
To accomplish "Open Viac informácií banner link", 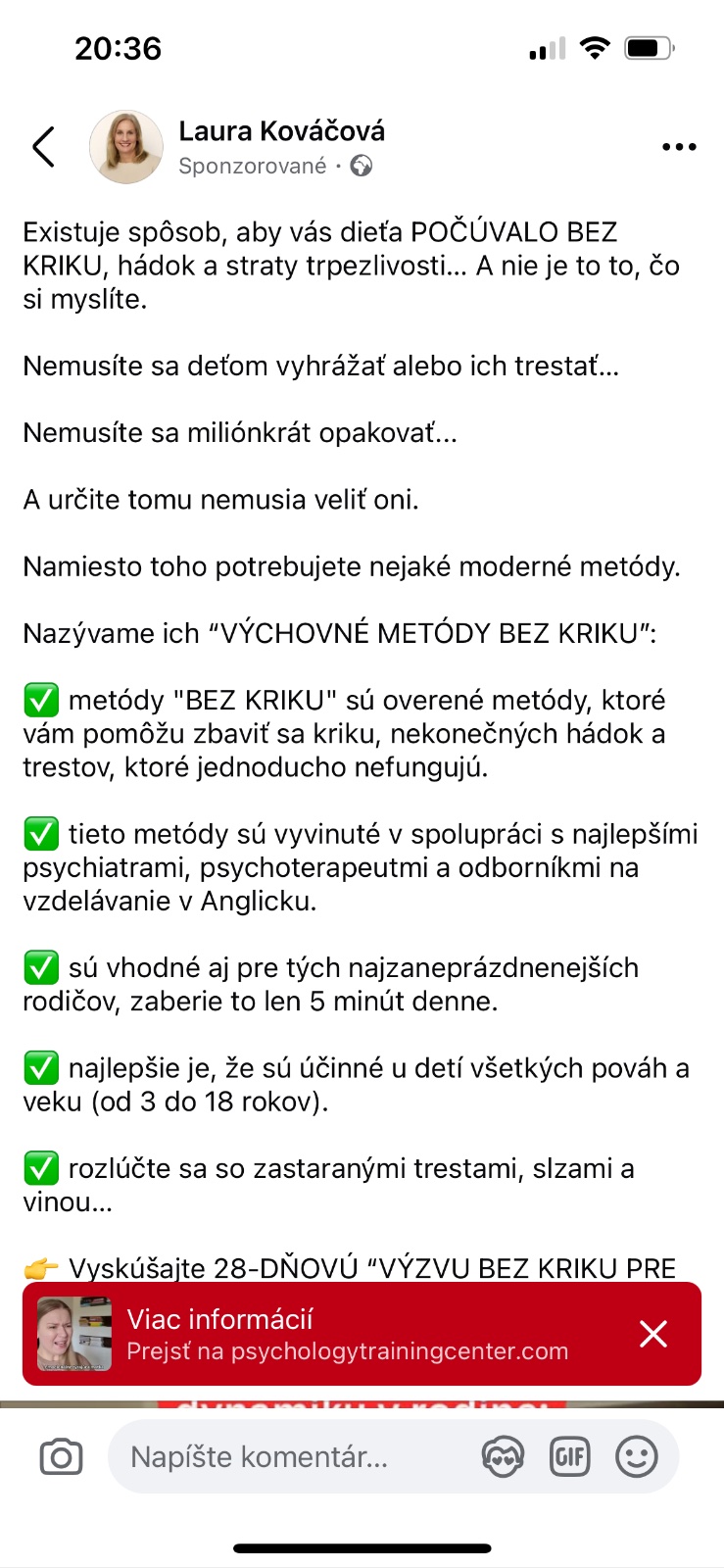I will point(347,1334).
